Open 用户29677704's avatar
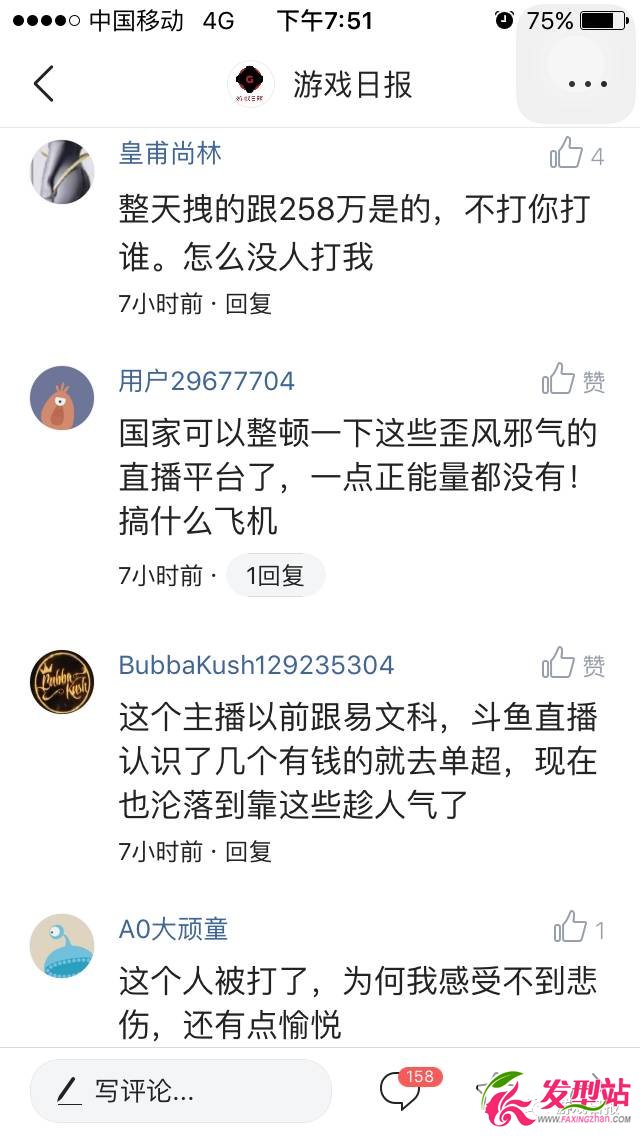Screen dimensions: 640x1136 pos(62,398)
